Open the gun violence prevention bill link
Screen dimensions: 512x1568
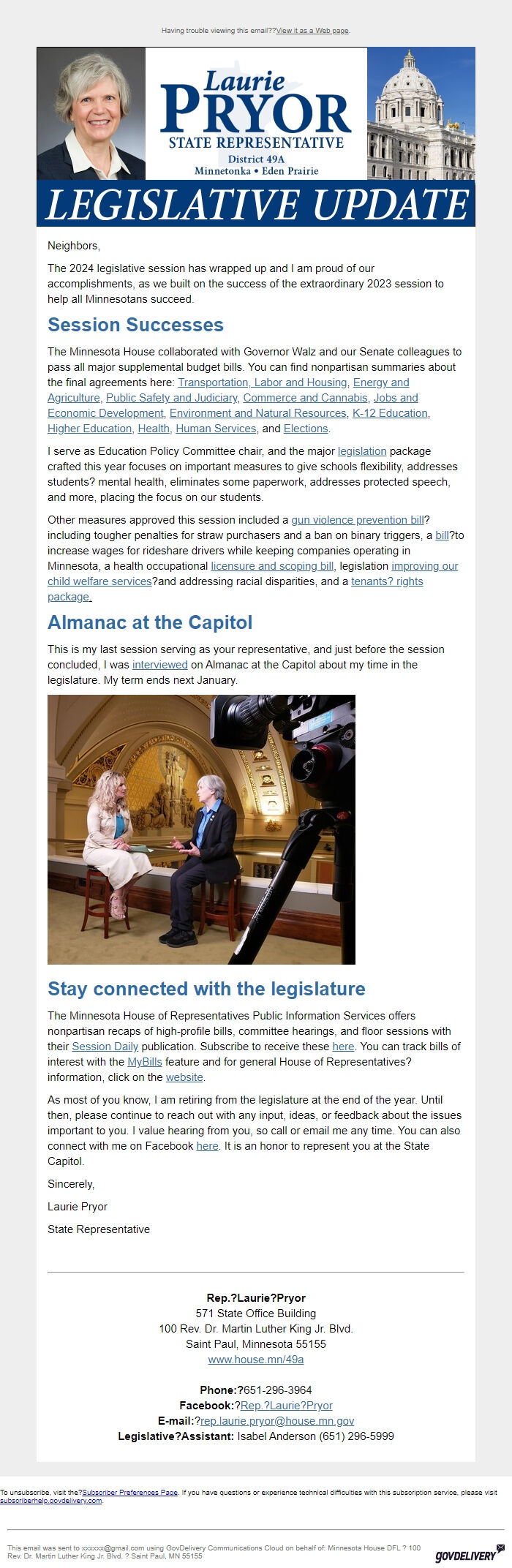[x=358, y=520]
